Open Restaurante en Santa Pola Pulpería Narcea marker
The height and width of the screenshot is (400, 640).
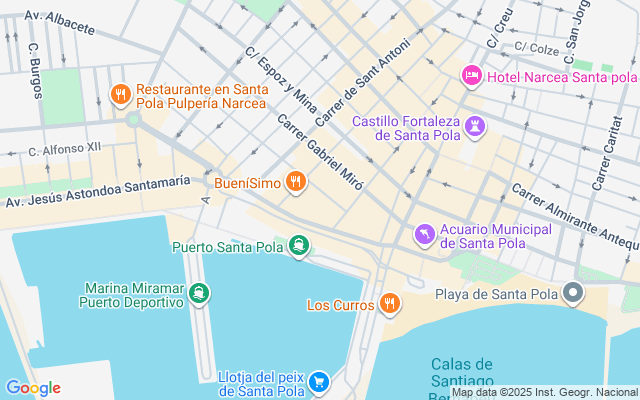click(x=120, y=96)
